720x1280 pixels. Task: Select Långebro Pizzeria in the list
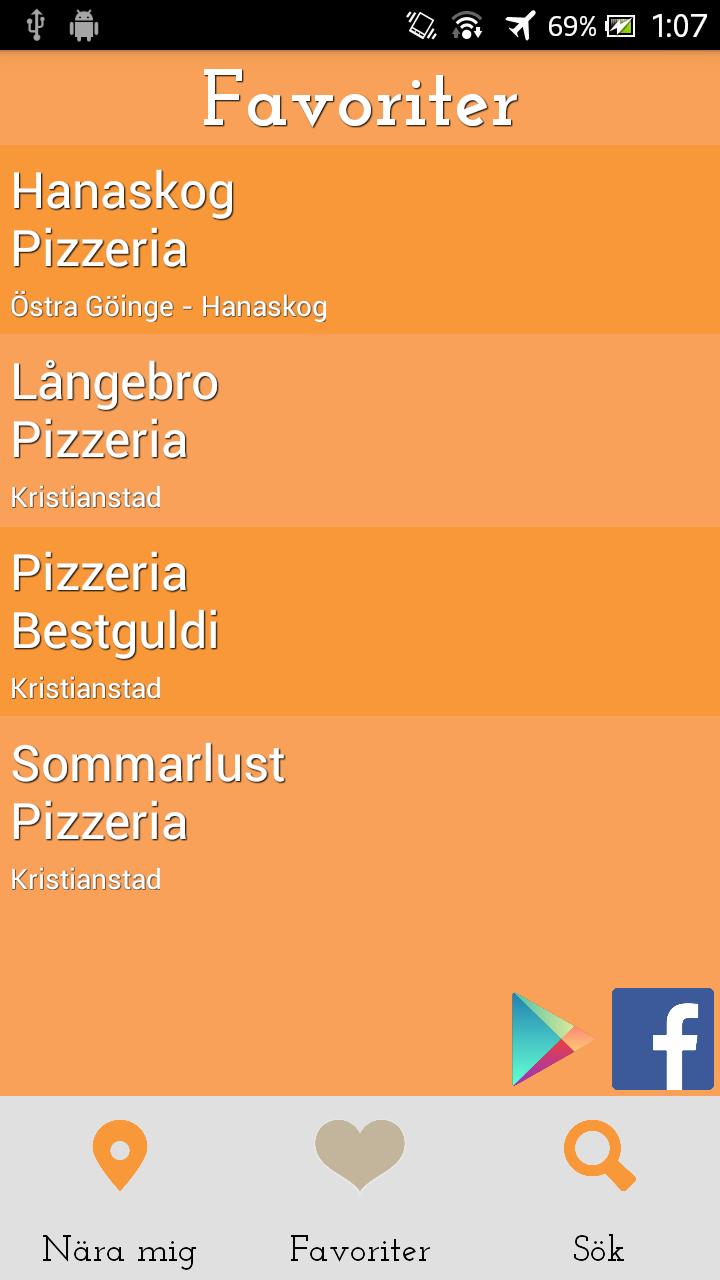coord(360,430)
